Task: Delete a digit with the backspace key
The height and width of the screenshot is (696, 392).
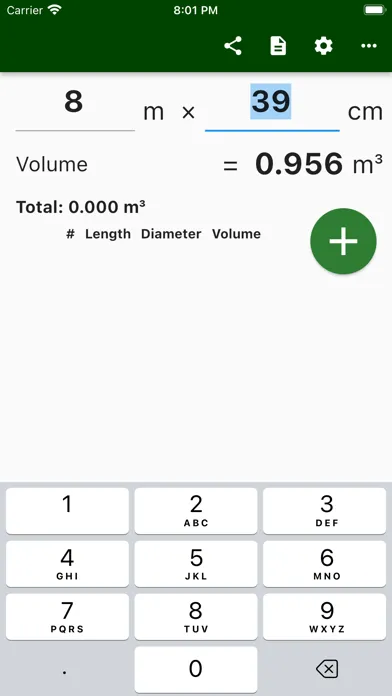Action: (327, 669)
